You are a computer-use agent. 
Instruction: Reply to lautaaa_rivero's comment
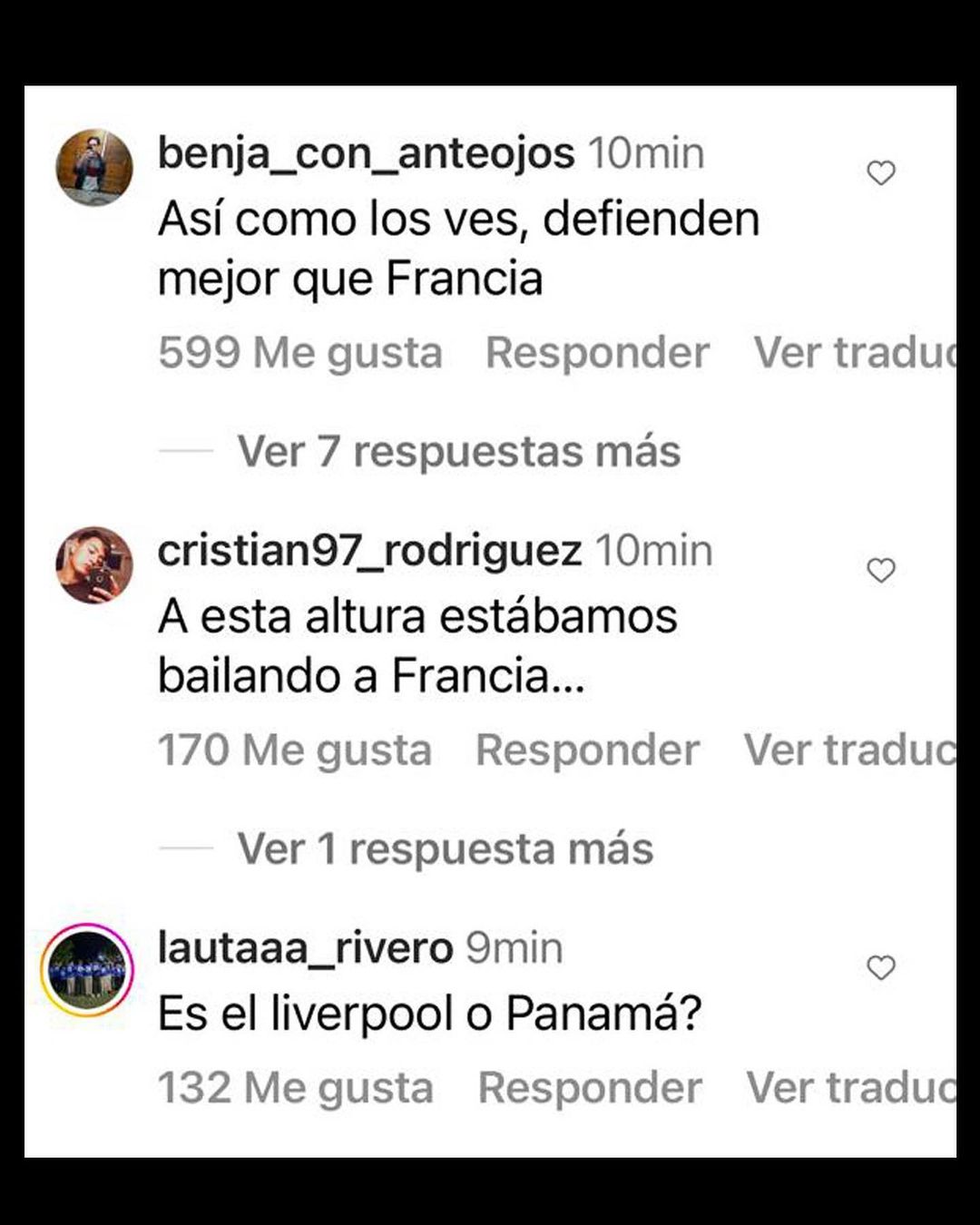[x=590, y=1087]
